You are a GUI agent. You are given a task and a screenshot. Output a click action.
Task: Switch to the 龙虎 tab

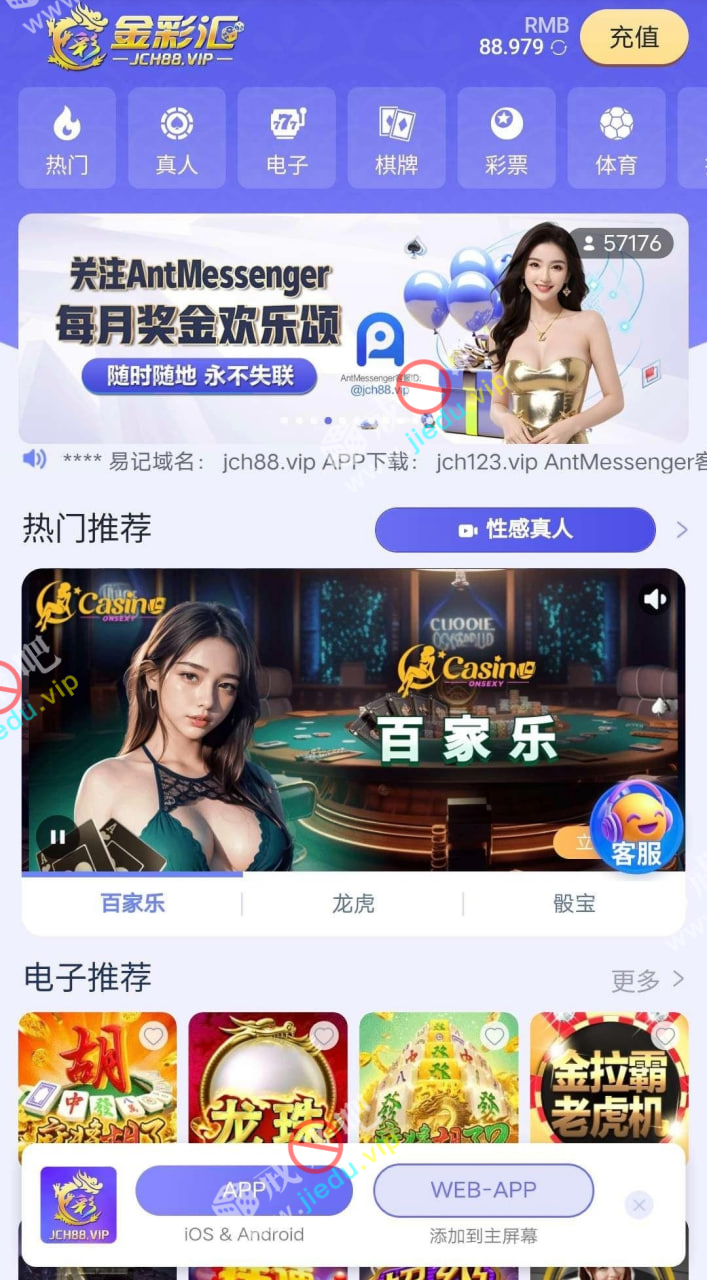353,904
